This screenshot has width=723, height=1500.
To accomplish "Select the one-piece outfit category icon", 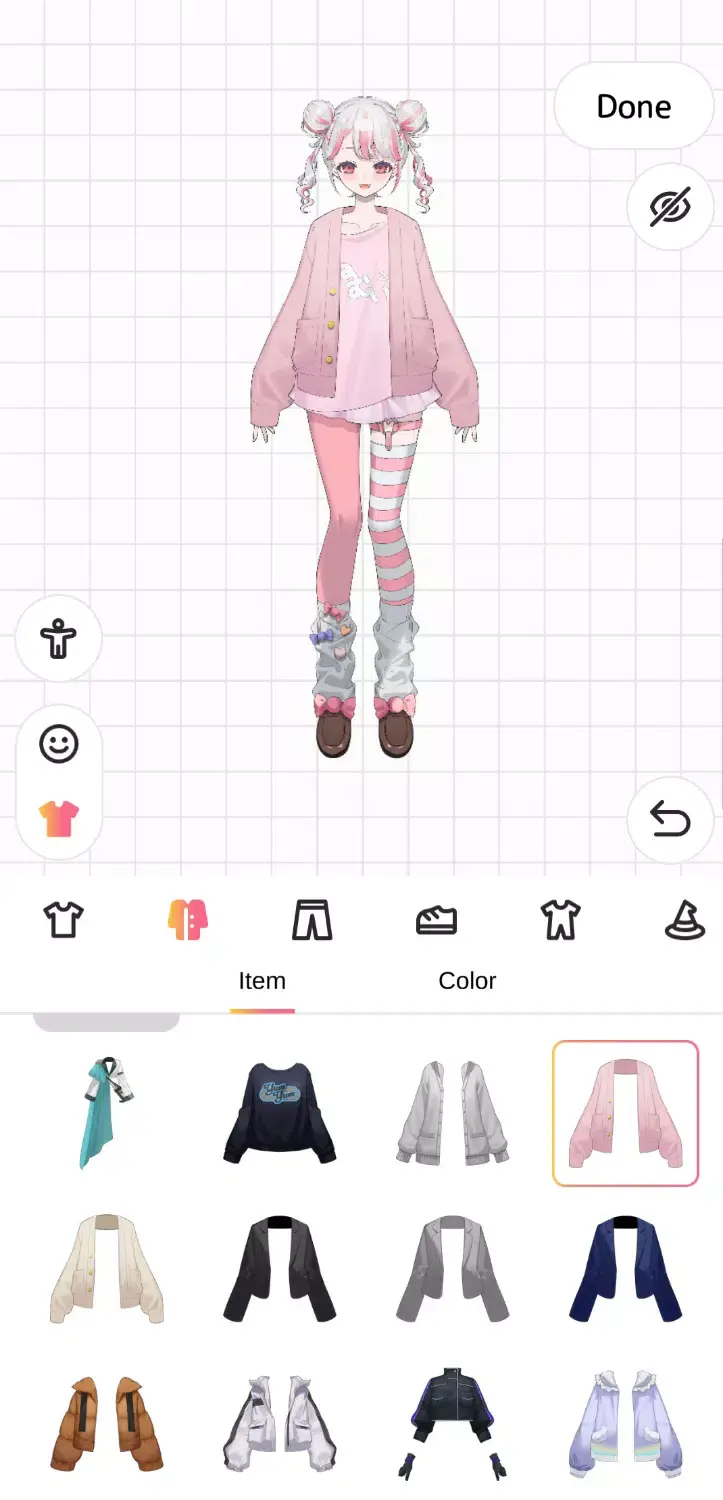I will pyautogui.click(x=560, y=920).
